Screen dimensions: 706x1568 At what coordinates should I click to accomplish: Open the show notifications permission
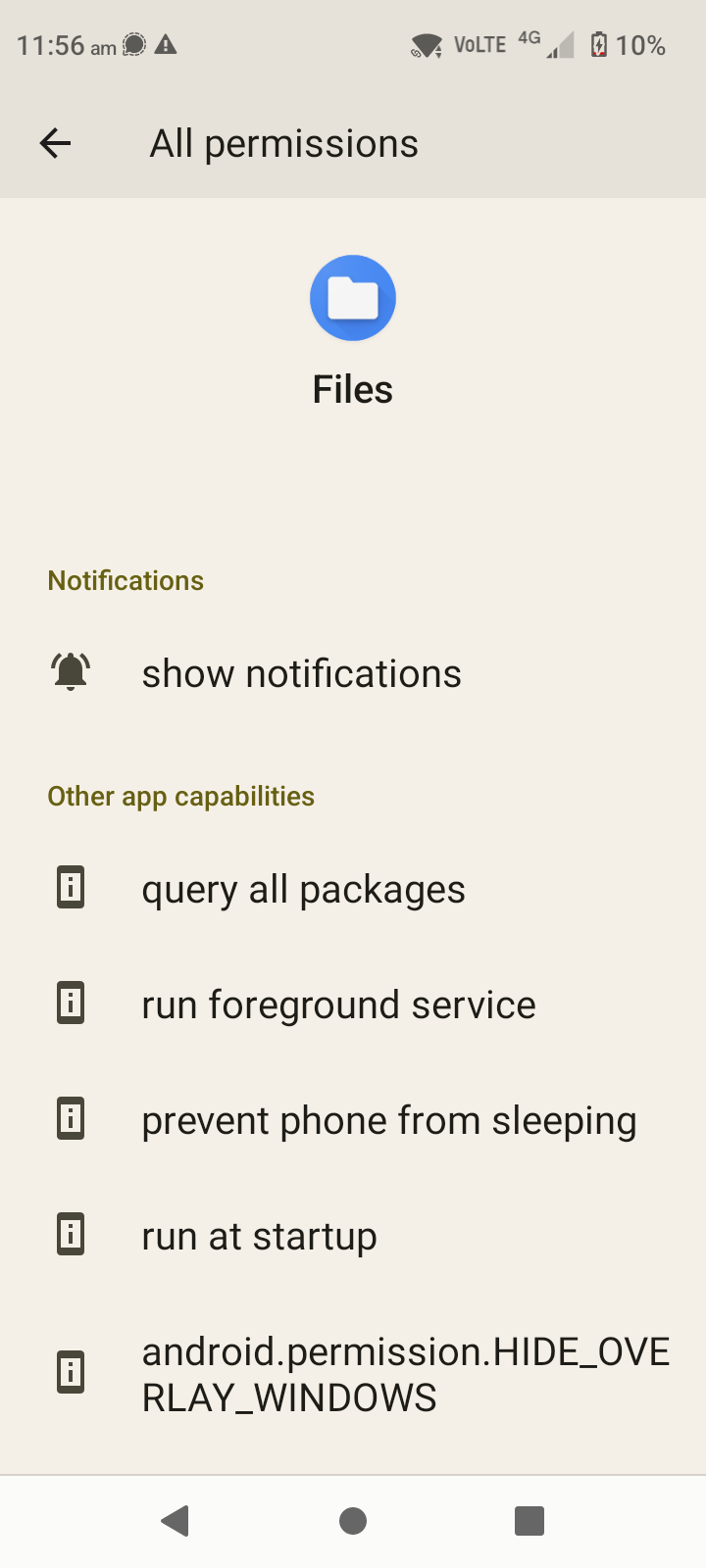coord(353,674)
